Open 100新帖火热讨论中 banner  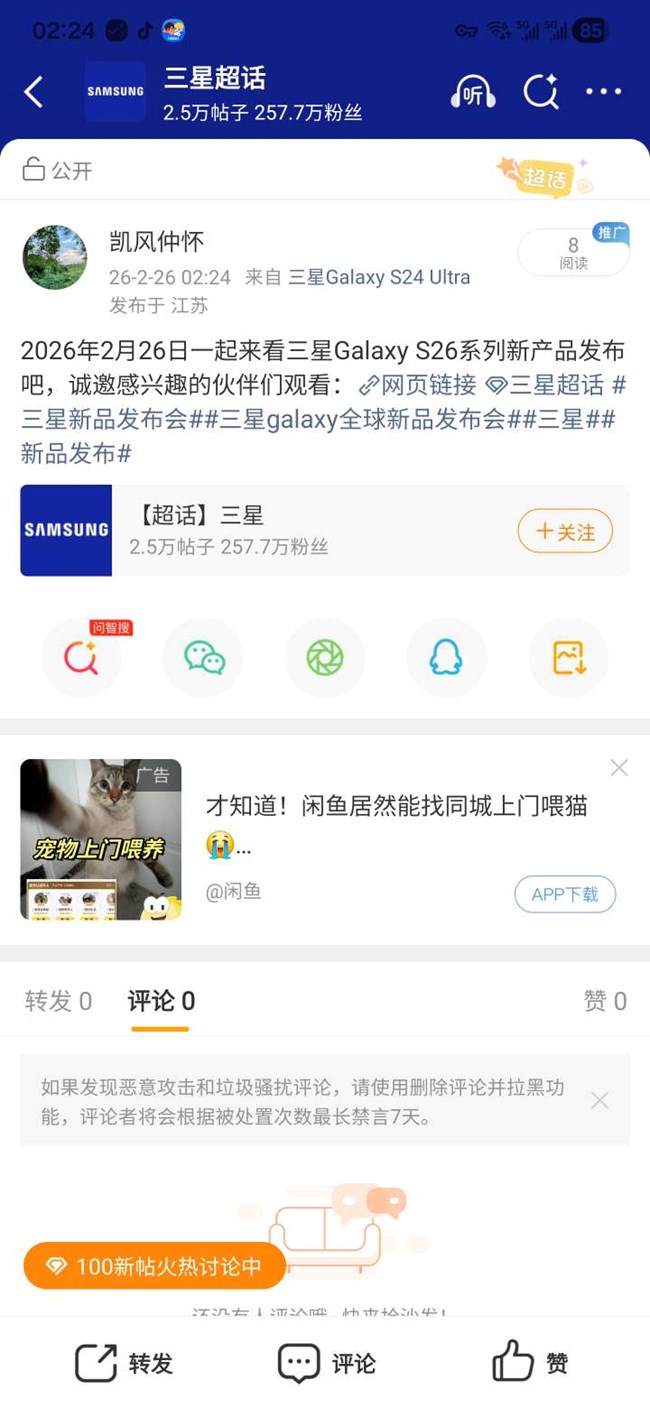(x=155, y=1266)
